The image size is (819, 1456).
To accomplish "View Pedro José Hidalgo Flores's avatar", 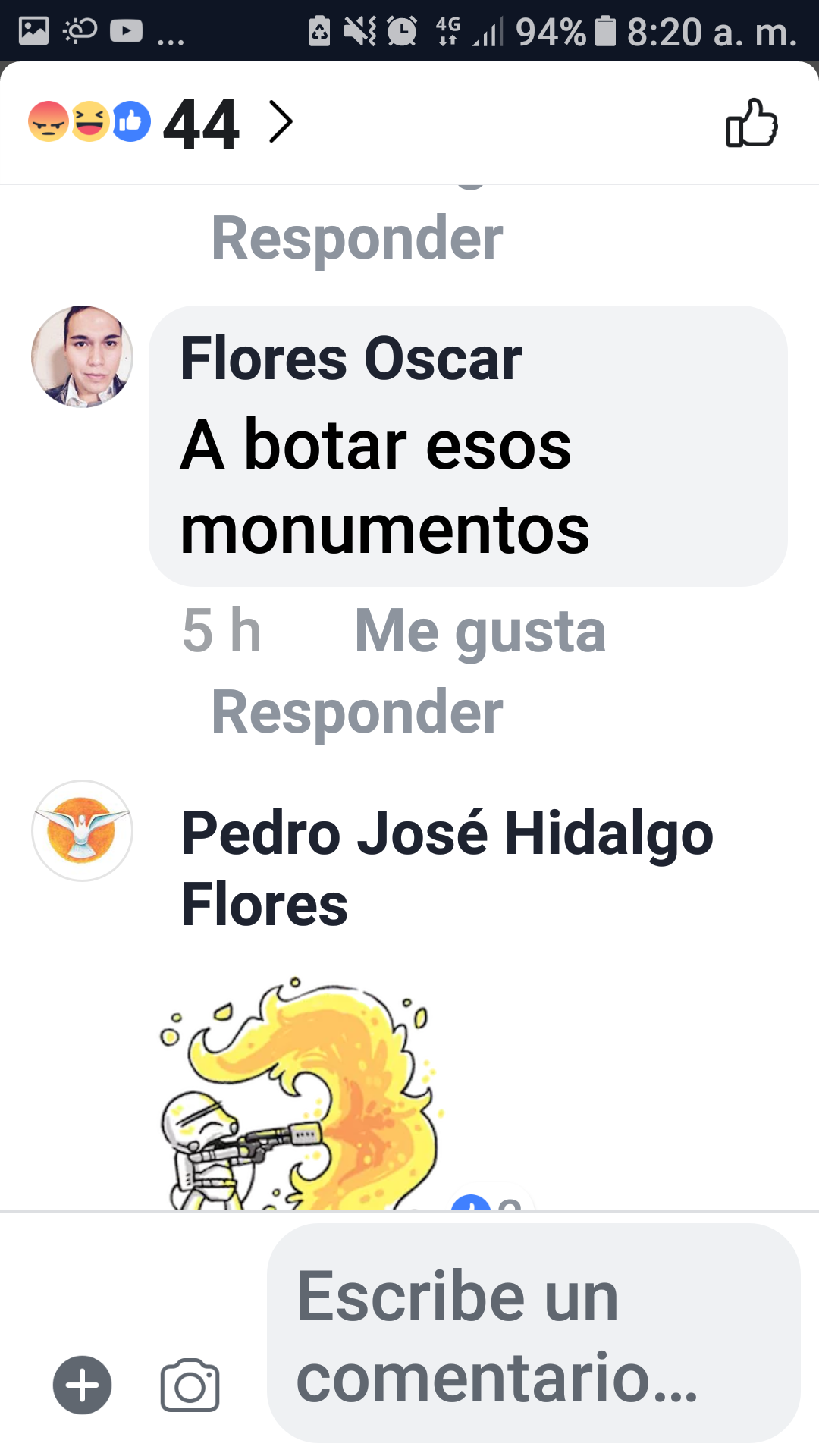I will click(82, 830).
